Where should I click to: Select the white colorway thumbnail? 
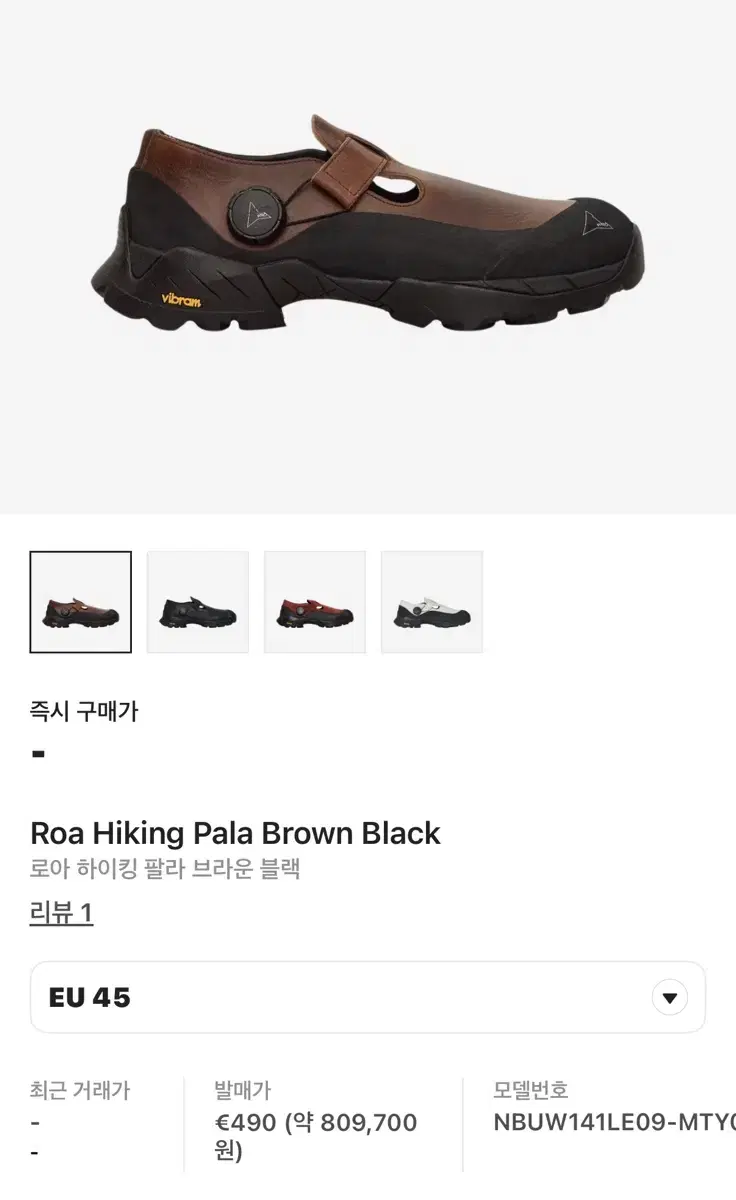[x=432, y=601]
